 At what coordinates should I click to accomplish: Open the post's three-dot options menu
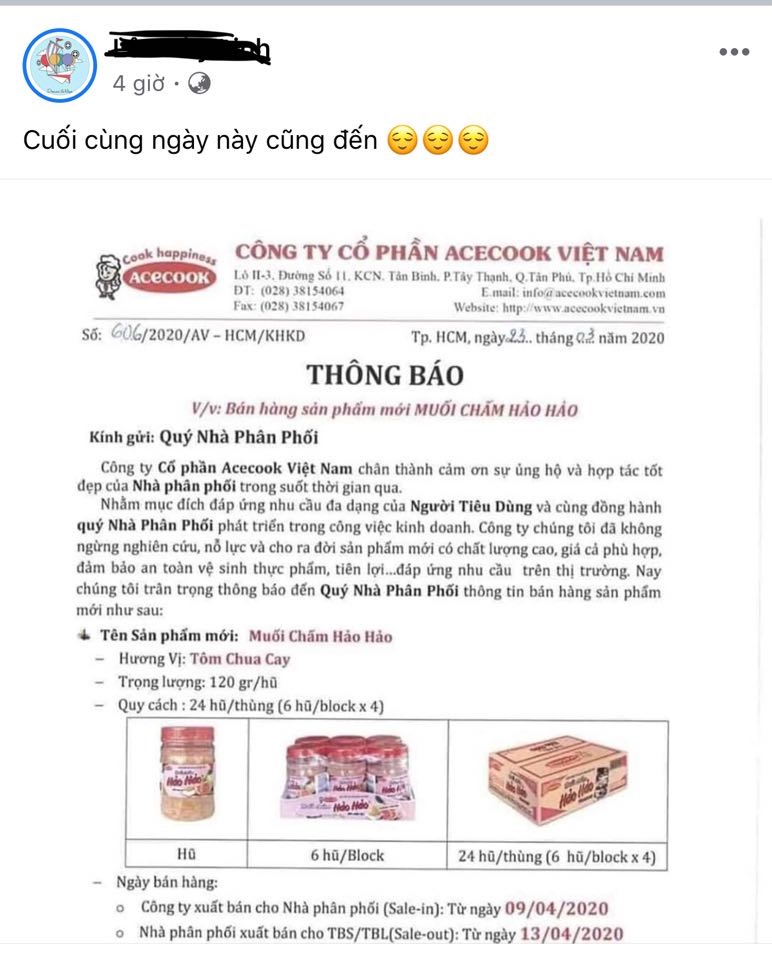[734, 52]
